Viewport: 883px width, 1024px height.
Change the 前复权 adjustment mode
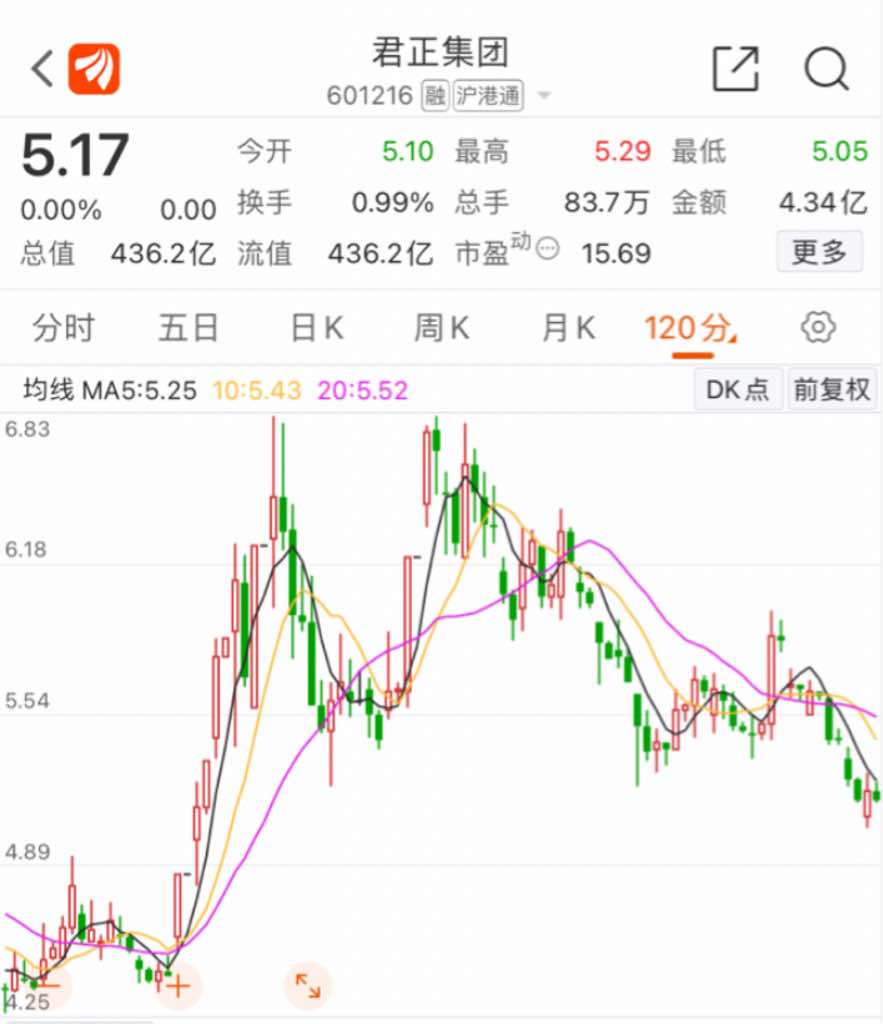coord(832,390)
